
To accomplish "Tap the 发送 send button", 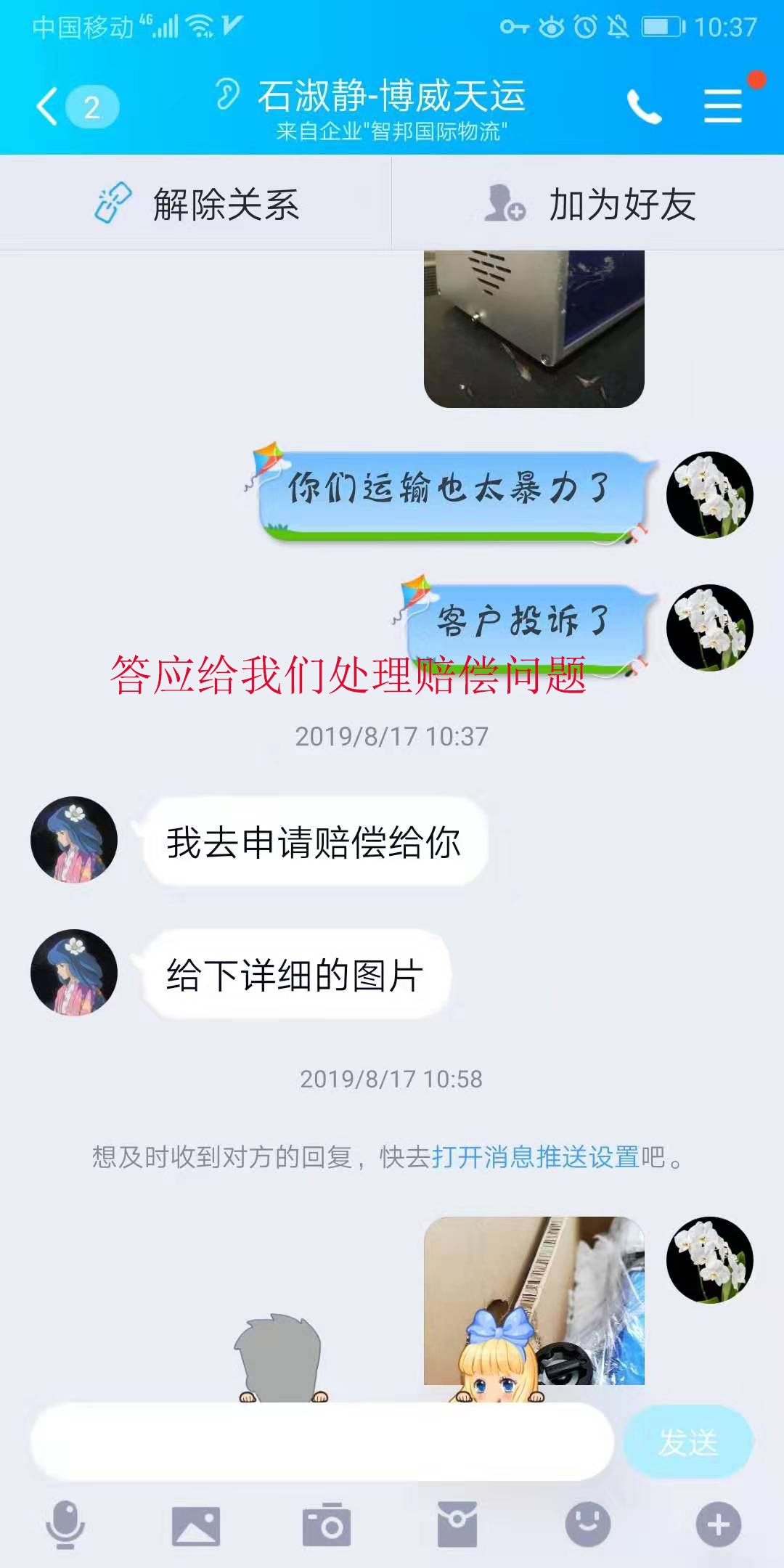I will 687,1442.
